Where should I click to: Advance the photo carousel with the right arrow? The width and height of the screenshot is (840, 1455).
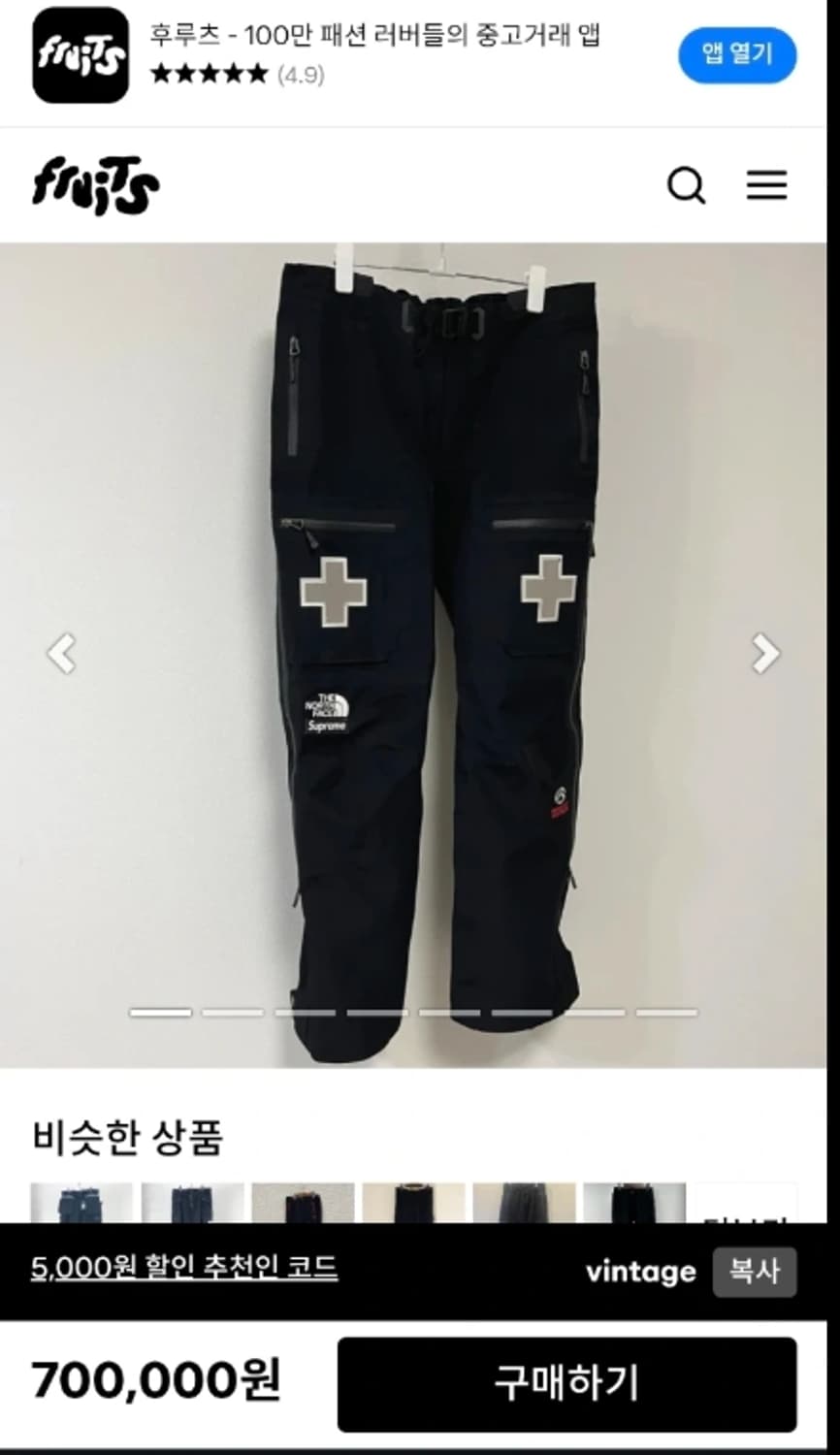[765, 653]
